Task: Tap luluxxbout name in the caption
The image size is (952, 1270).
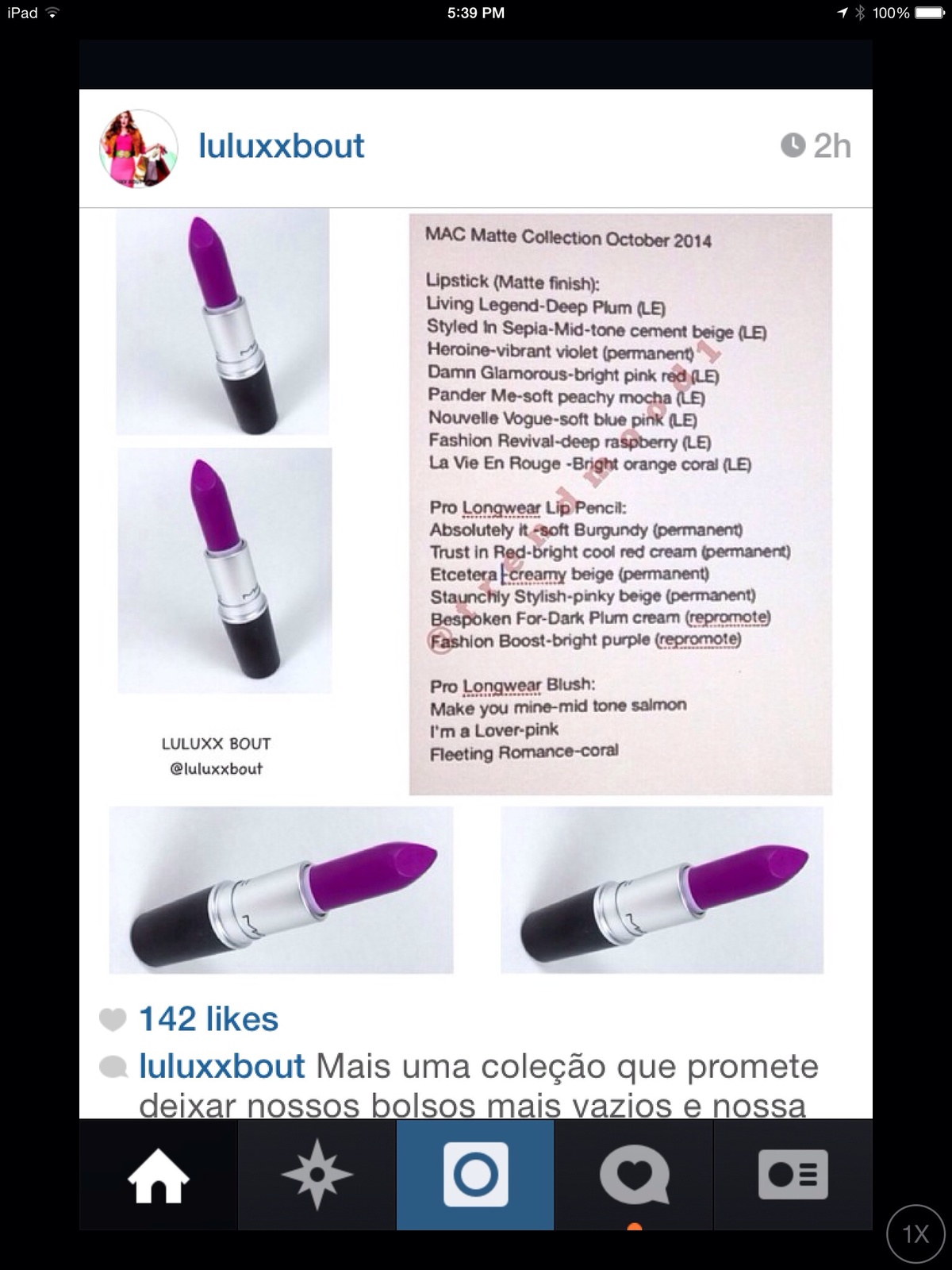Action: click(x=222, y=1066)
